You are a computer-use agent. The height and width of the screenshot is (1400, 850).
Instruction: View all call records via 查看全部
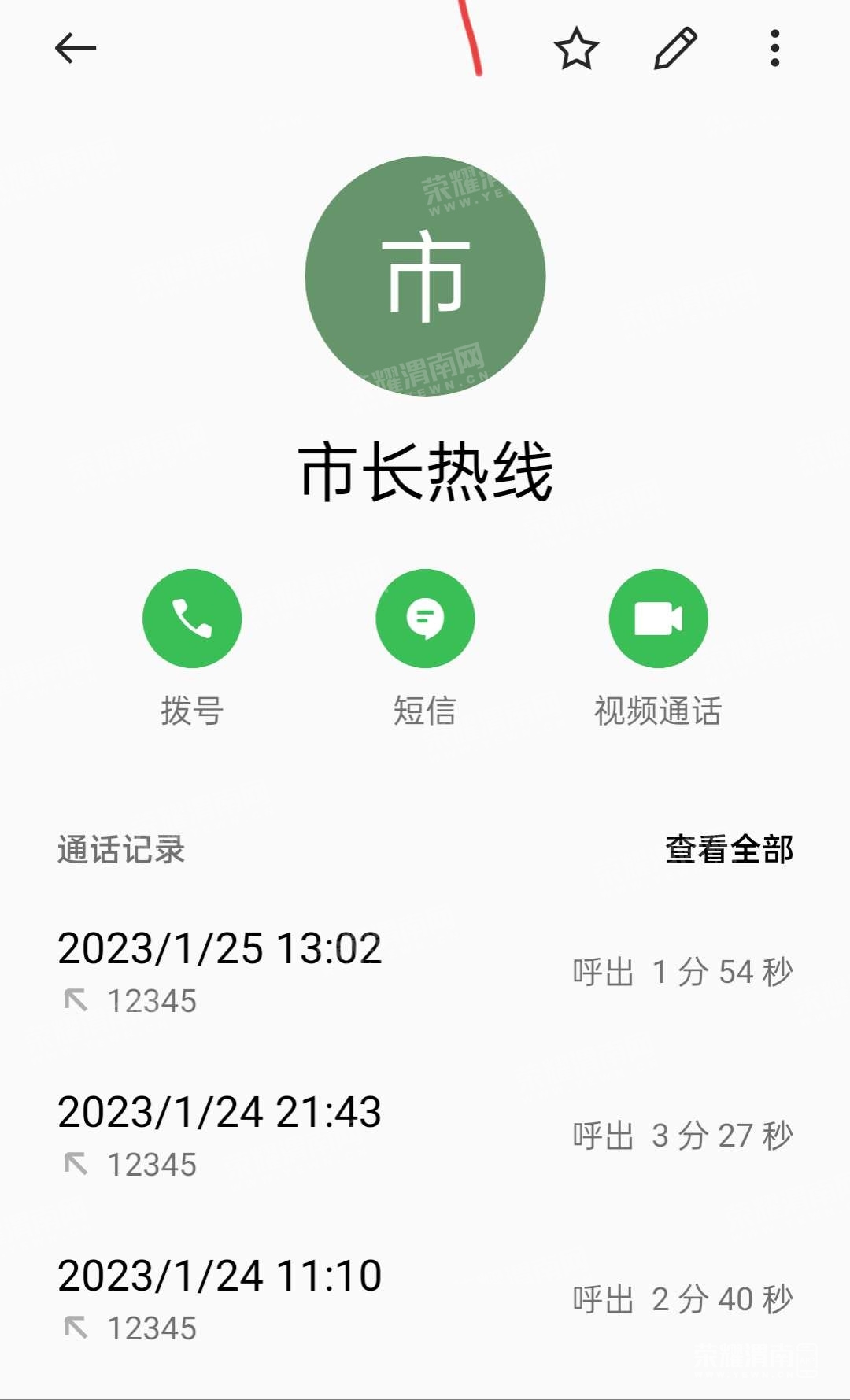[729, 850]
